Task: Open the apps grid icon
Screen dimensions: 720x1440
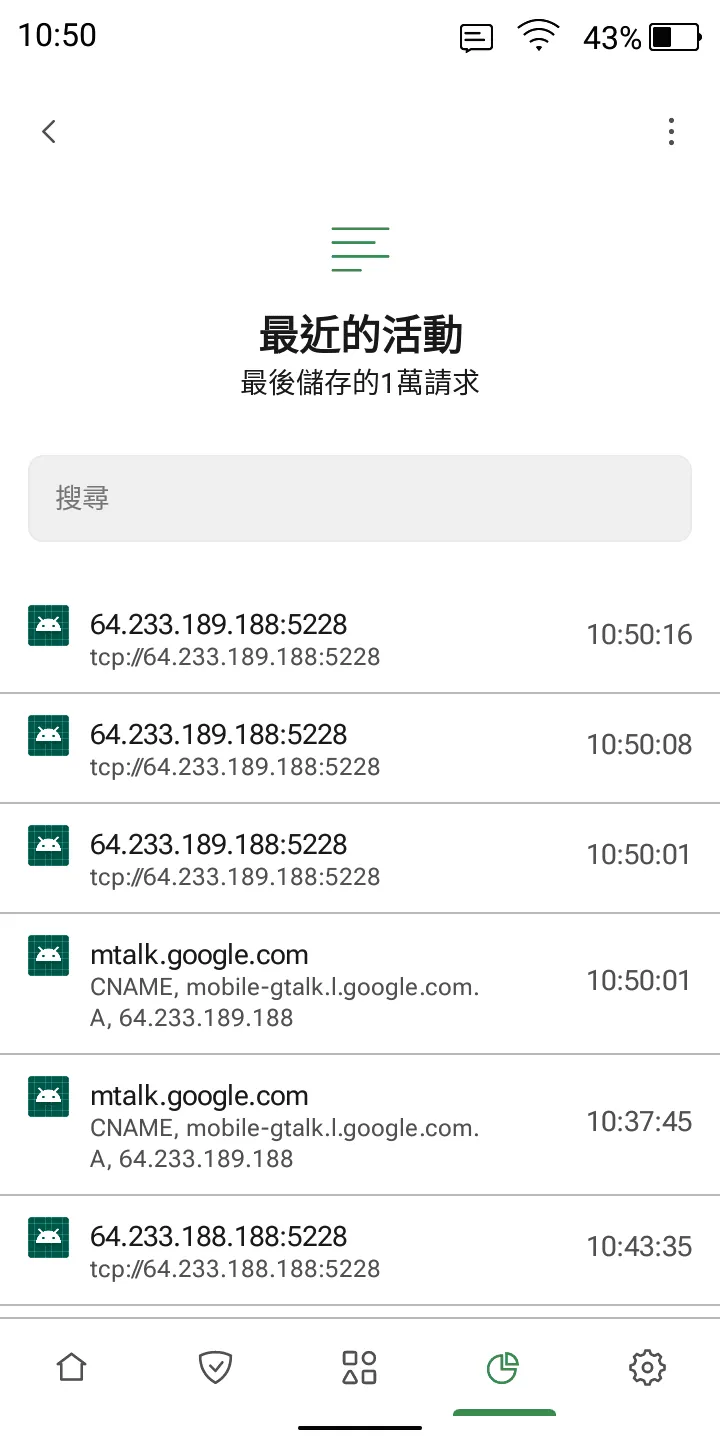Action: pos(360,1367)
